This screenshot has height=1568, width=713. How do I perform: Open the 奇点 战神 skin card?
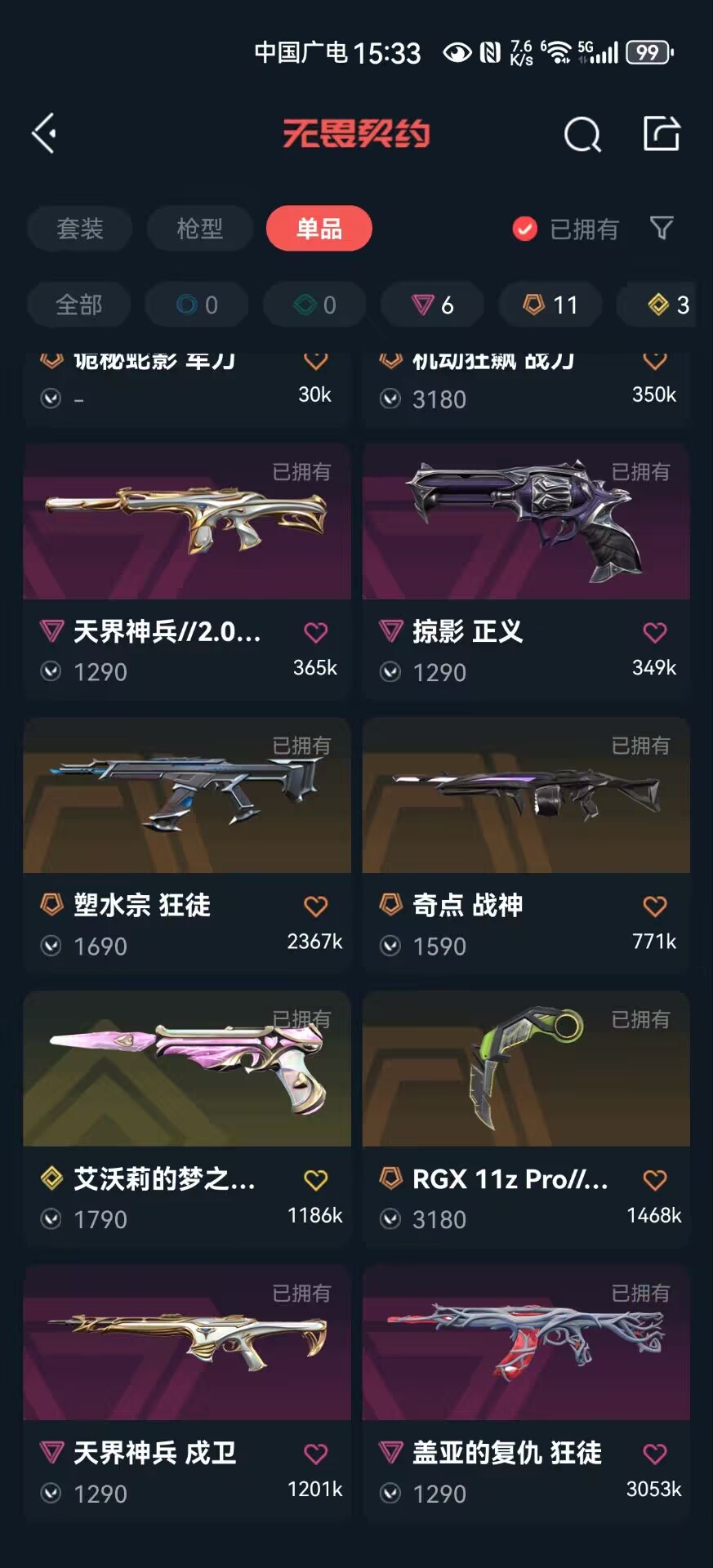526,846
